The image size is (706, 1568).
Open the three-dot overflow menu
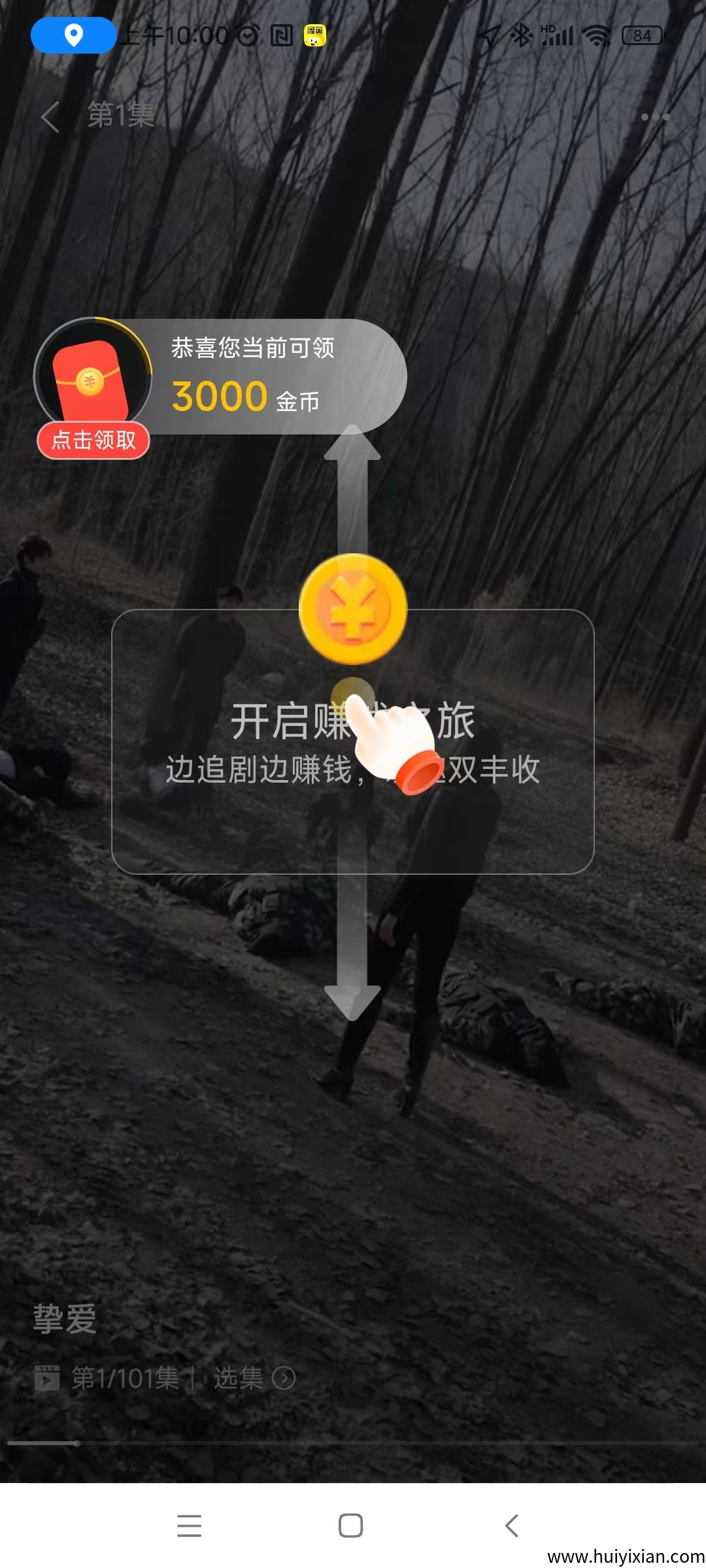(655, 117)
